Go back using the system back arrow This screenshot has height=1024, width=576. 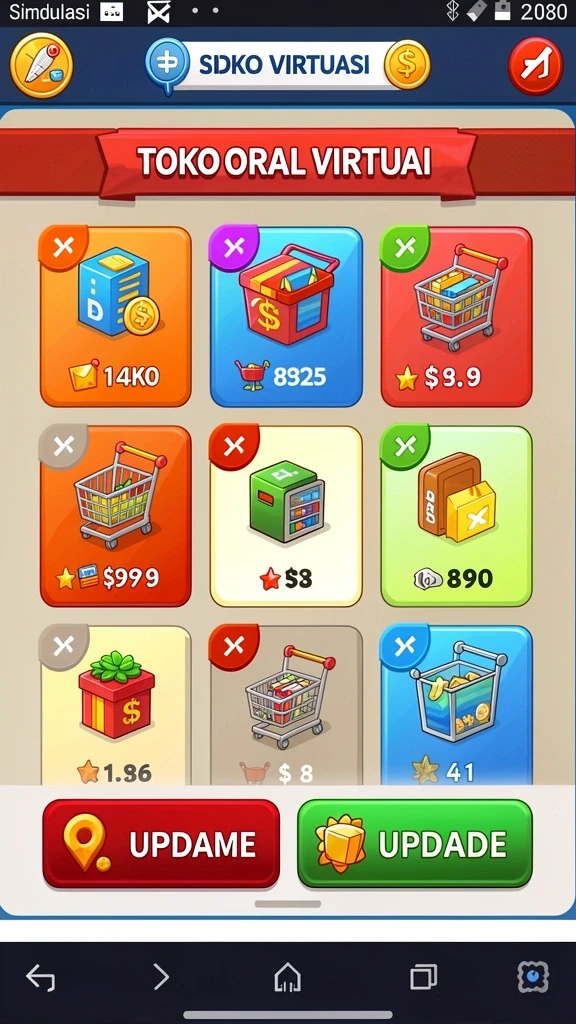tap(40, 978)
